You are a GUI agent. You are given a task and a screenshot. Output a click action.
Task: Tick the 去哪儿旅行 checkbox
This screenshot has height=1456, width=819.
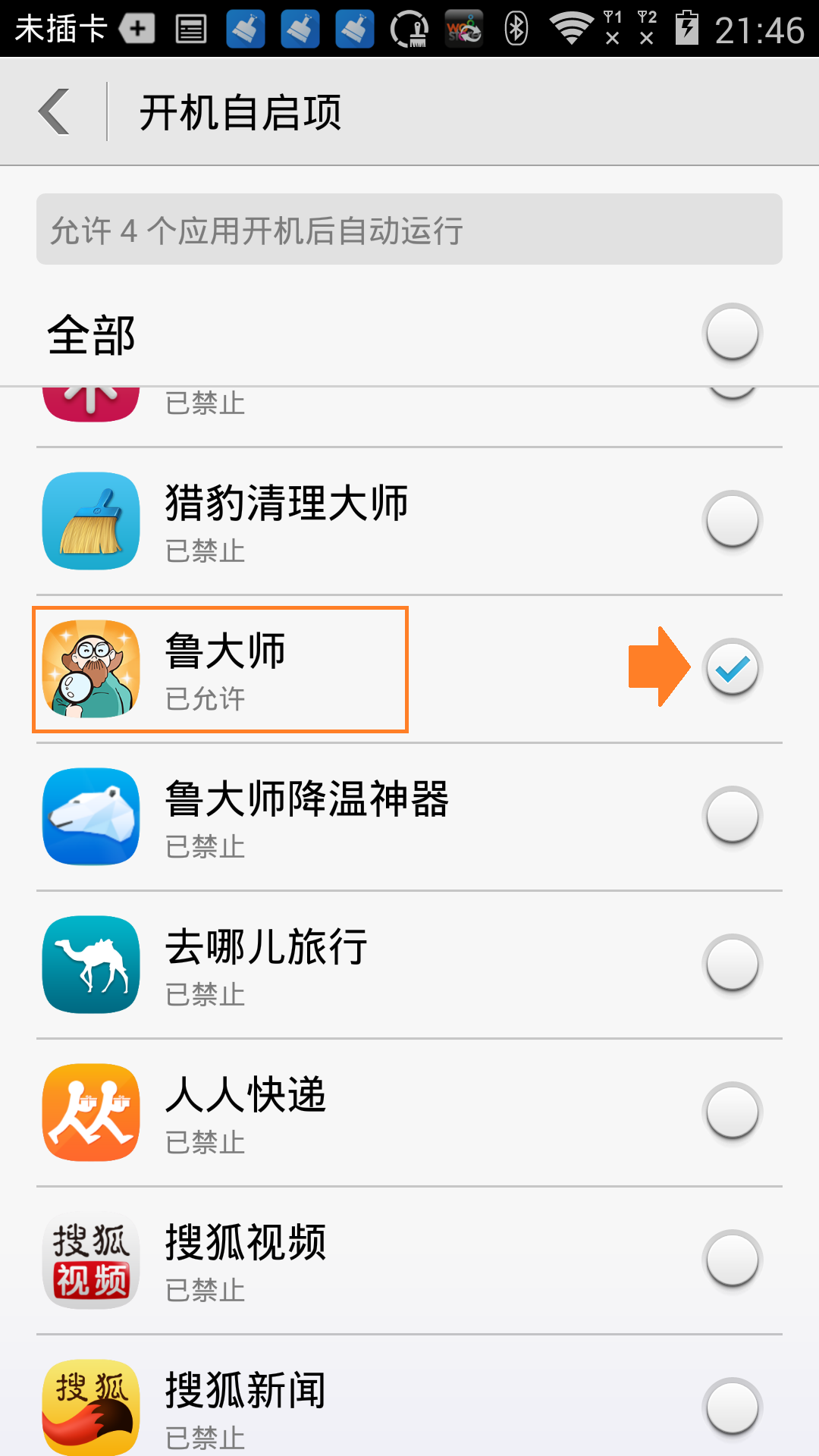[x=732, y=964]
